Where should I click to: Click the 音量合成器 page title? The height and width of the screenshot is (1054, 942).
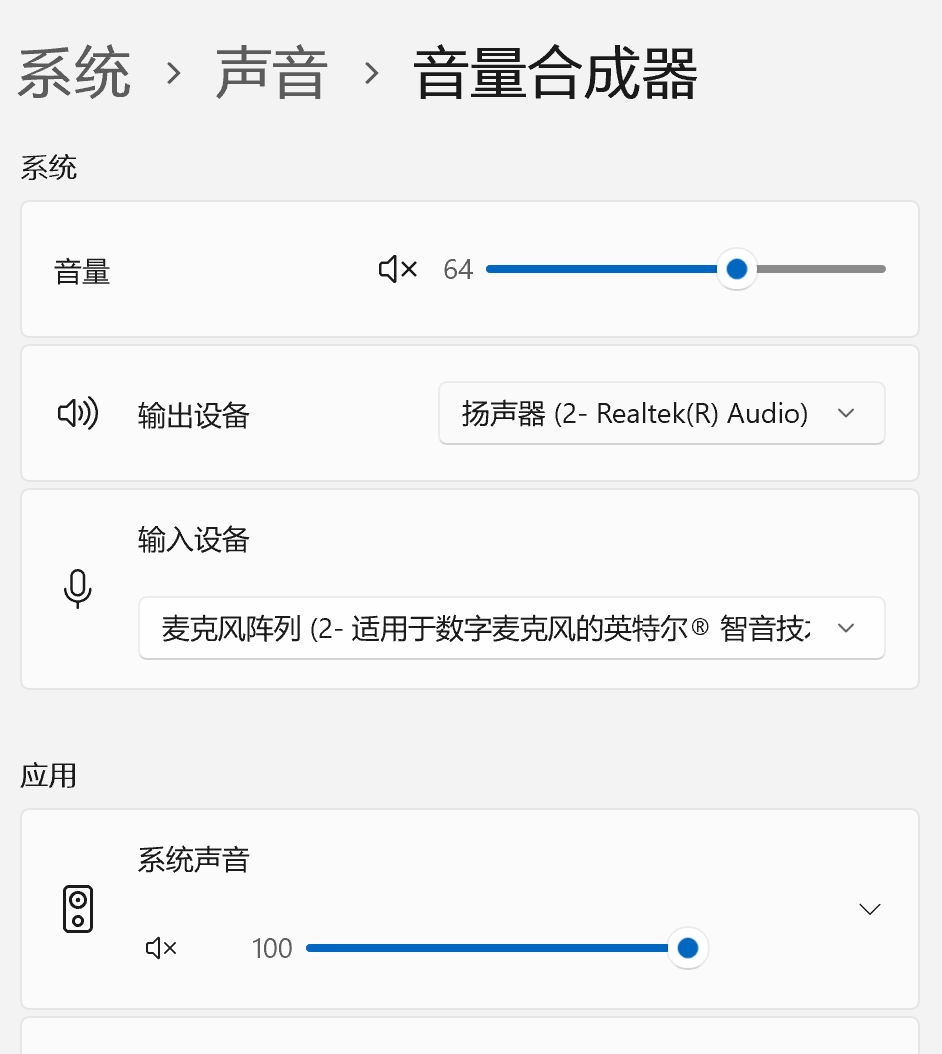pyautogui.click(x=553, y=73)
